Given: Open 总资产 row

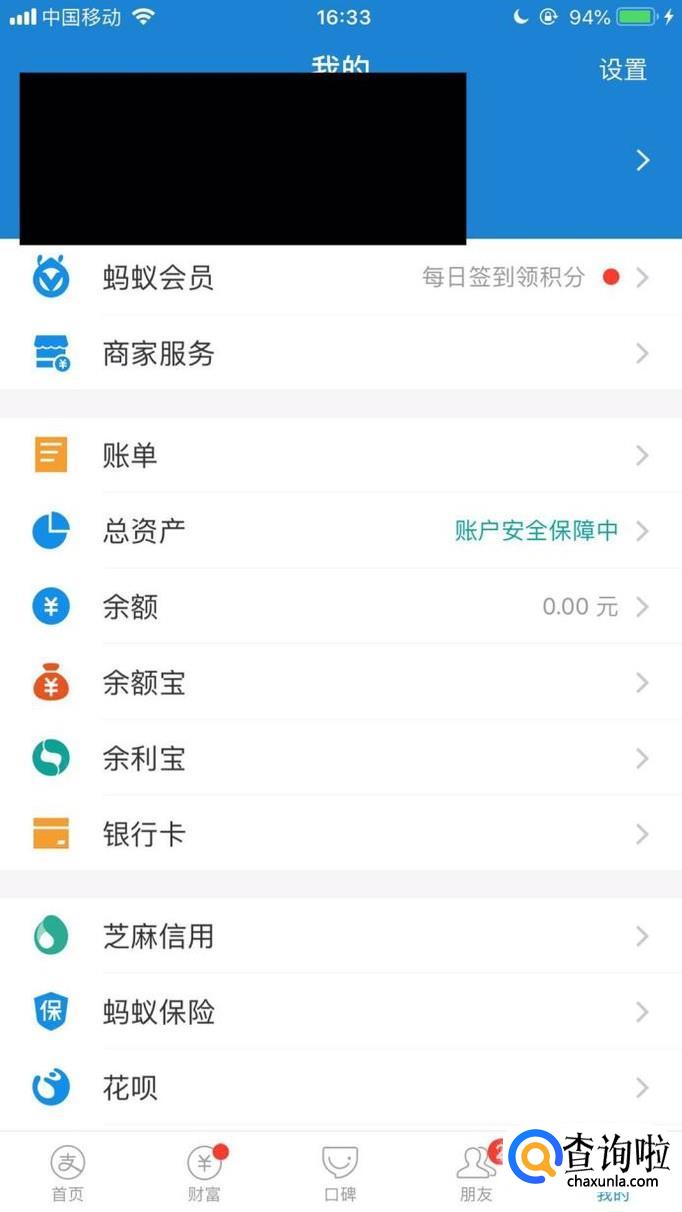Looking at the screenshot, I should (x=340, y=531).
